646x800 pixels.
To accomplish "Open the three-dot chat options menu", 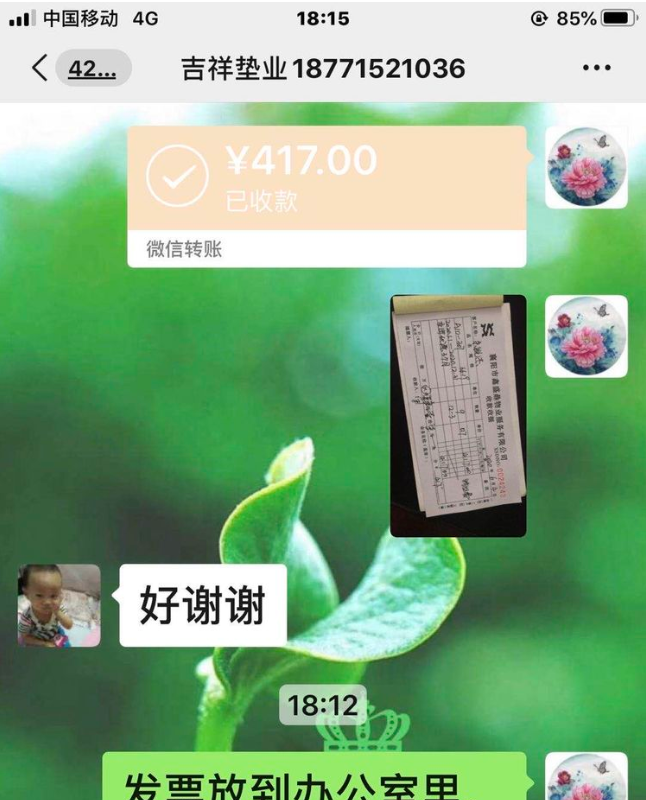I will [x=596, y=68].
